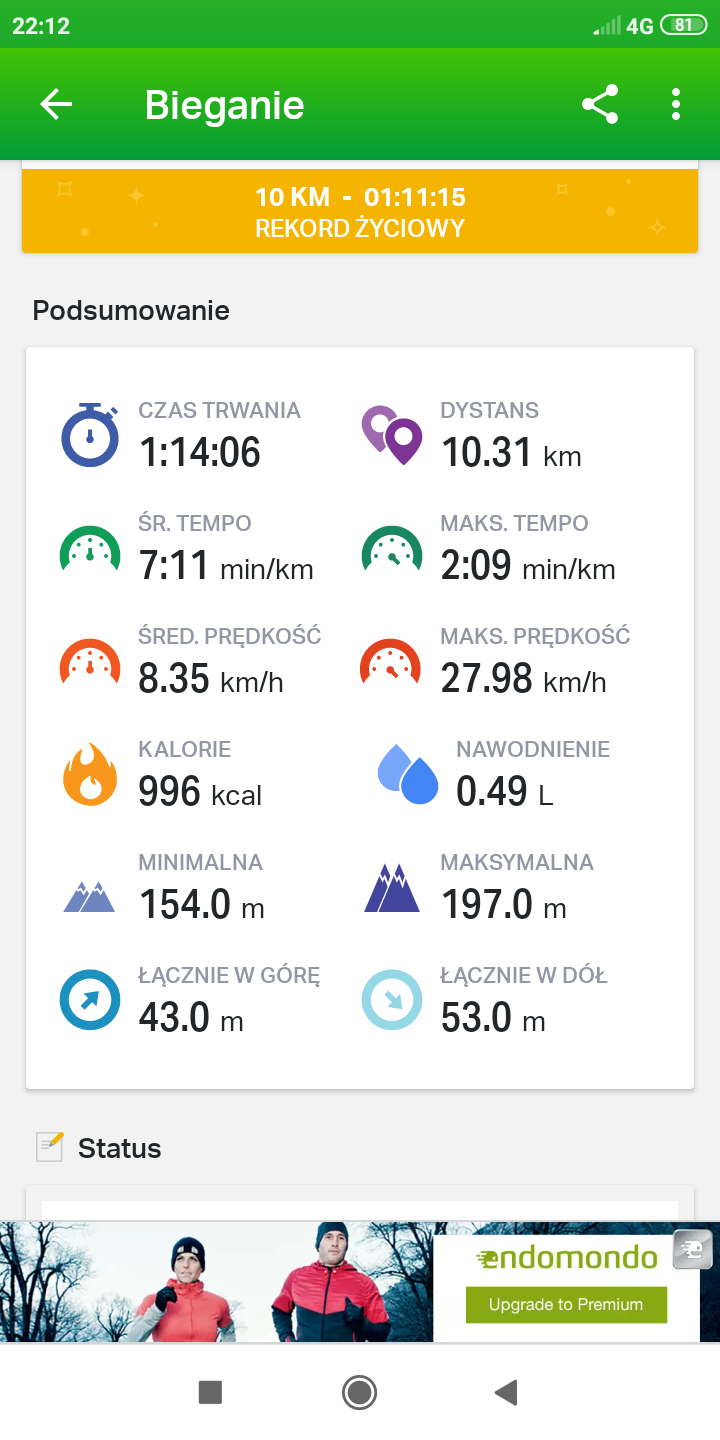The image size is (720, 1440).
Task: Share this running workout
Action: (x=600, y=104)
